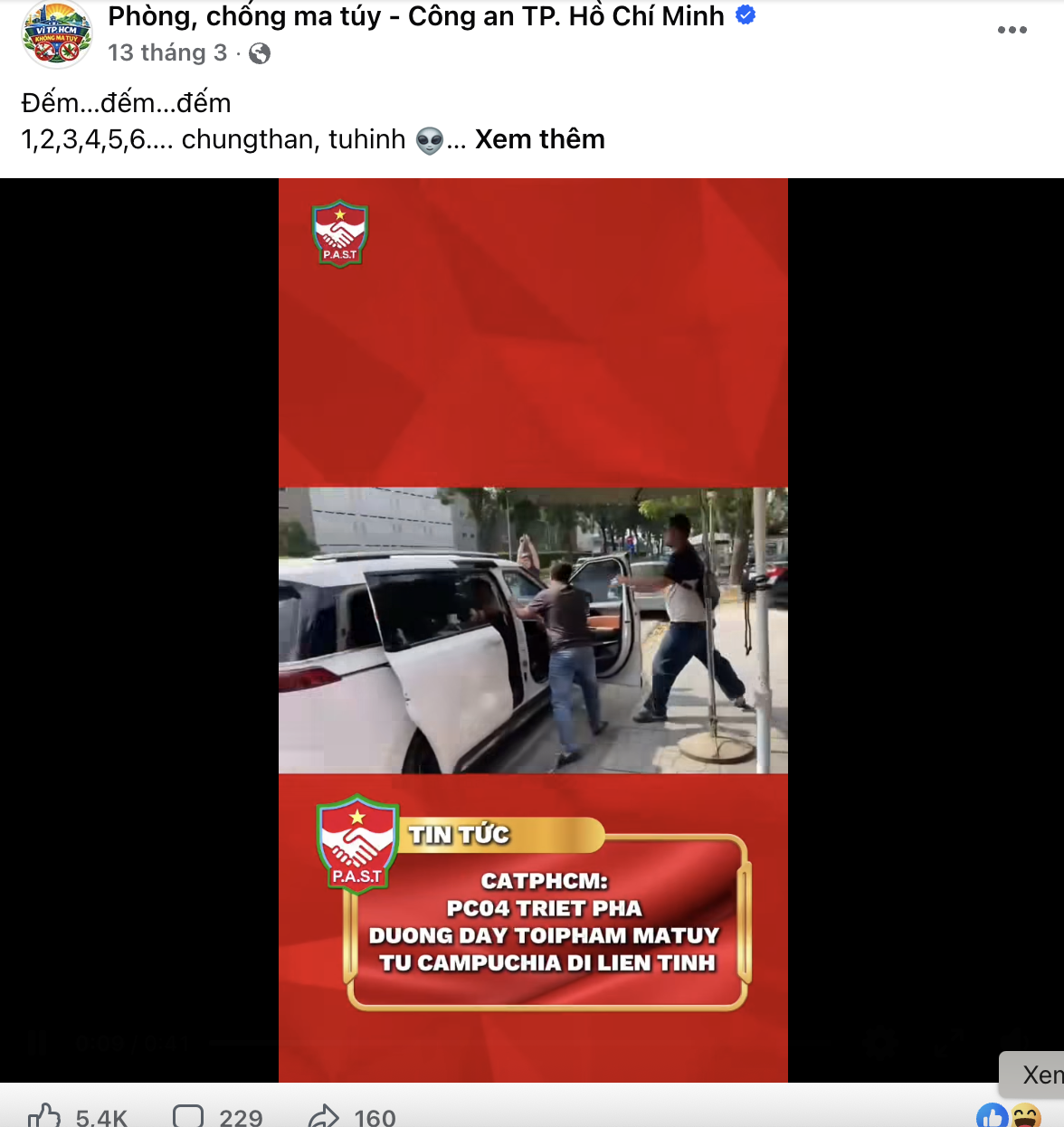Like this post with thumbs-up
The image size is (1064, 1127).
tap(45, 1116)
